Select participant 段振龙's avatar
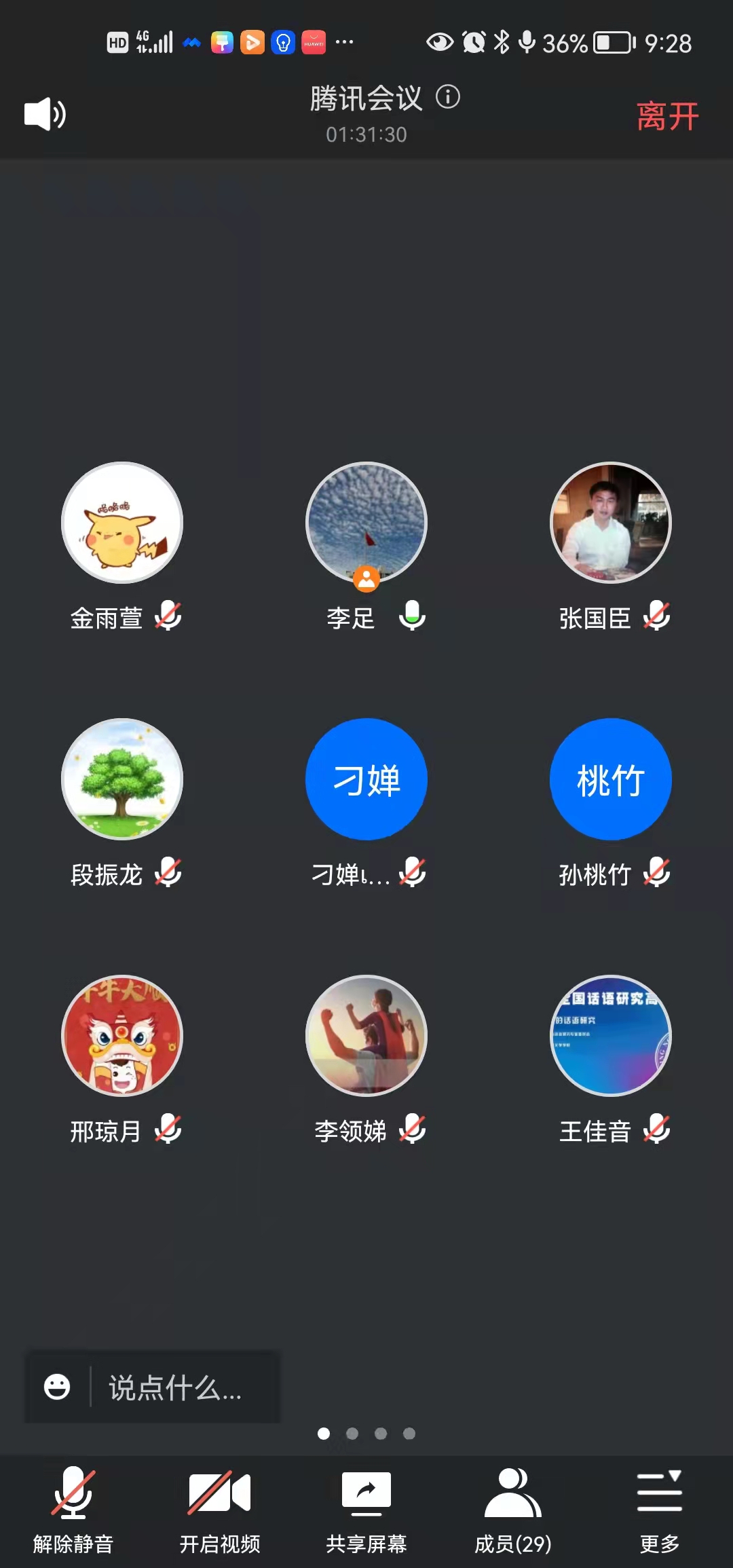 [122, 779]
